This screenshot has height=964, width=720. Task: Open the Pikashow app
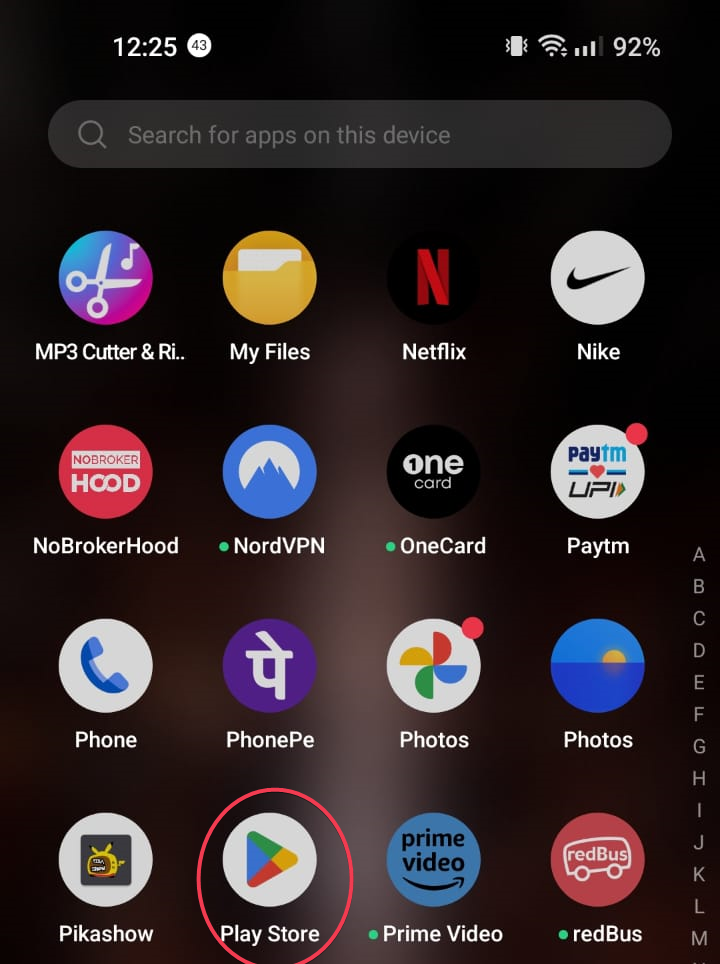pos(105,860)
